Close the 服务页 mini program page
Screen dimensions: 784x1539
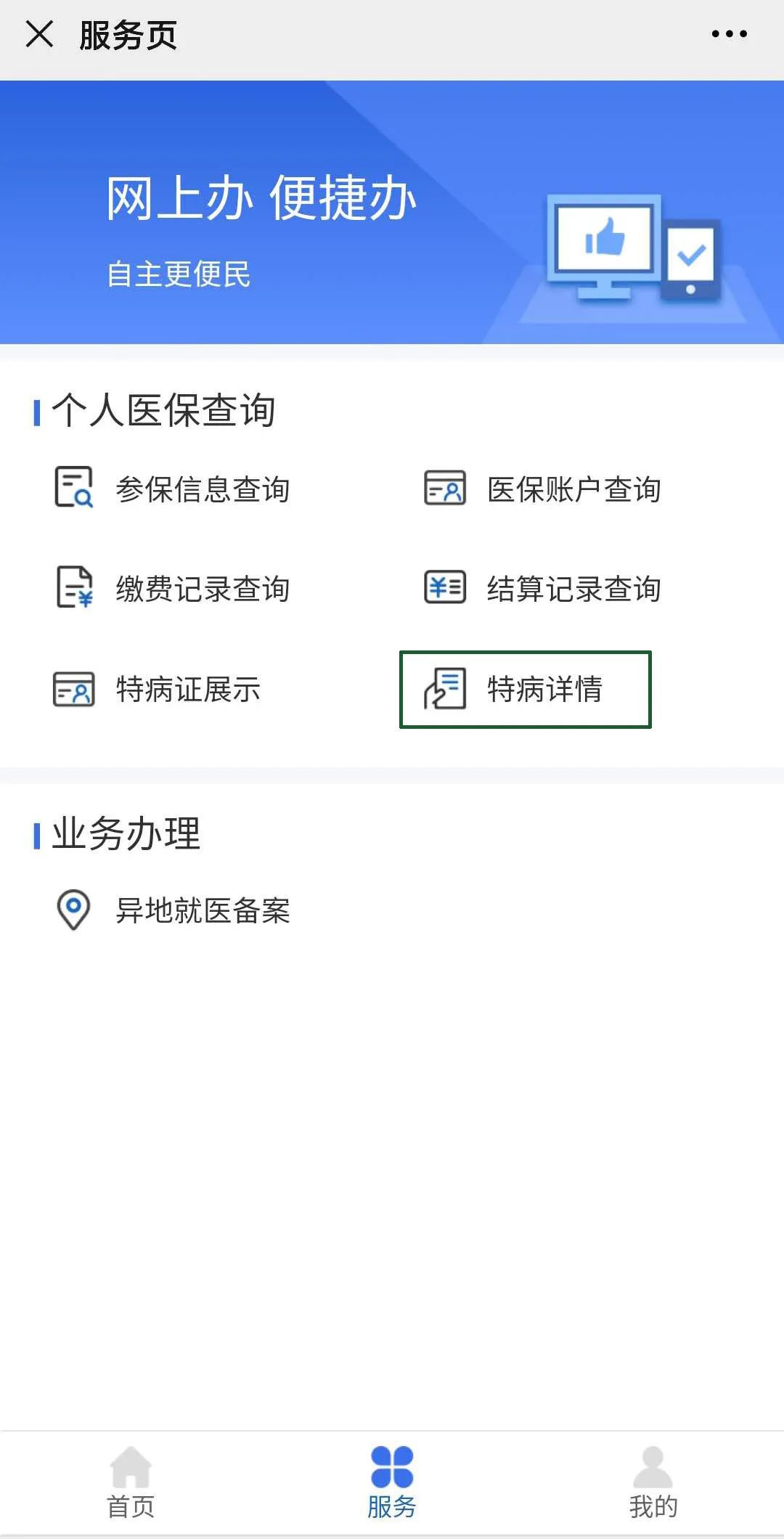[39, 34]
